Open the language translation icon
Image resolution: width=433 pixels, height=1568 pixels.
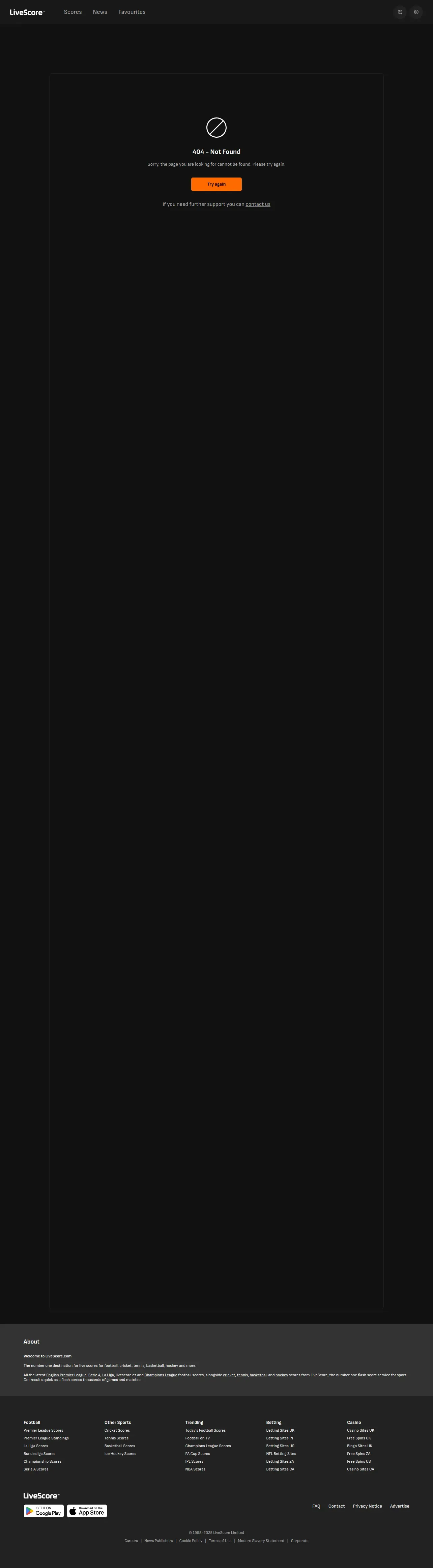[400, 12]
